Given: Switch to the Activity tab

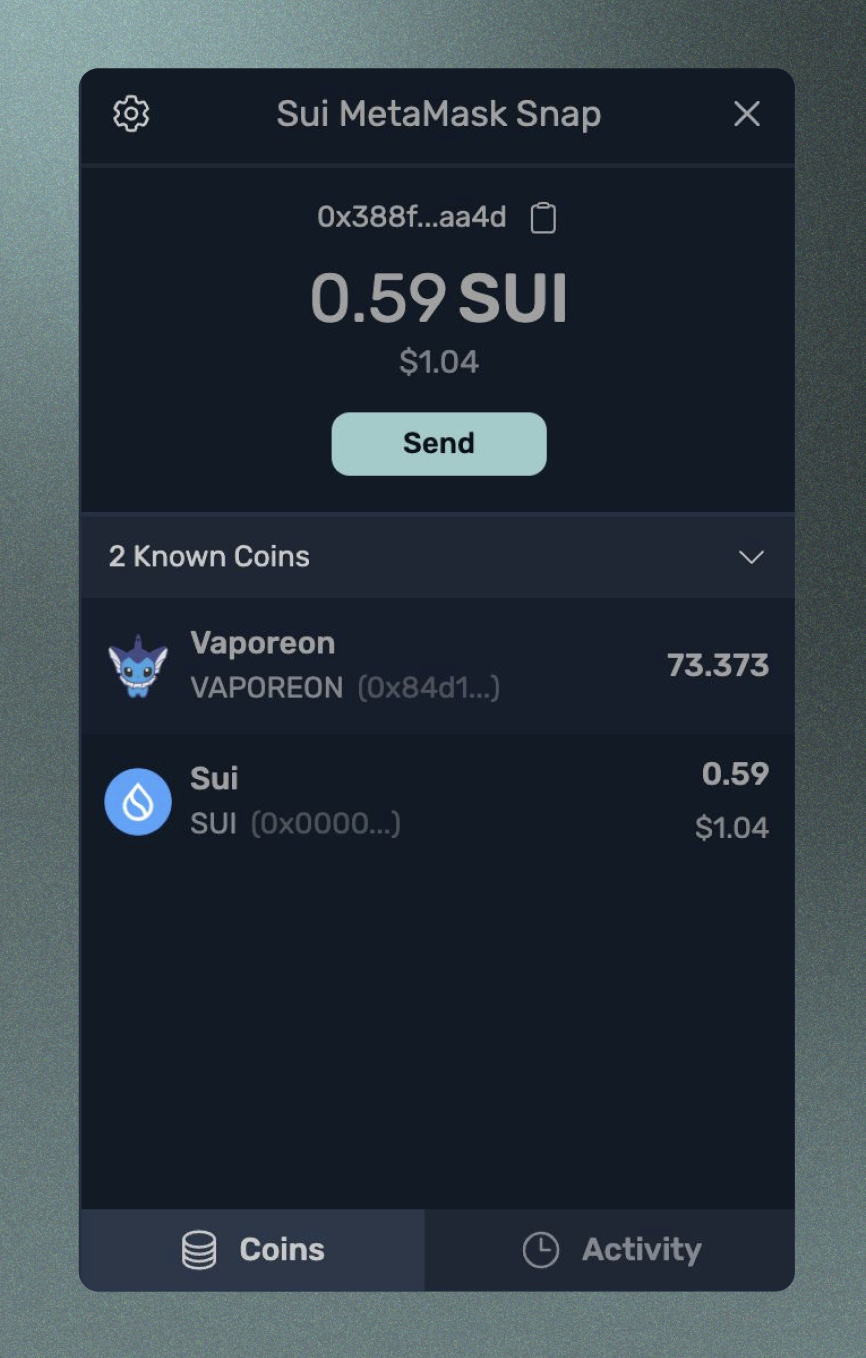Looking at the screenshot, I should coord(611,1249).
